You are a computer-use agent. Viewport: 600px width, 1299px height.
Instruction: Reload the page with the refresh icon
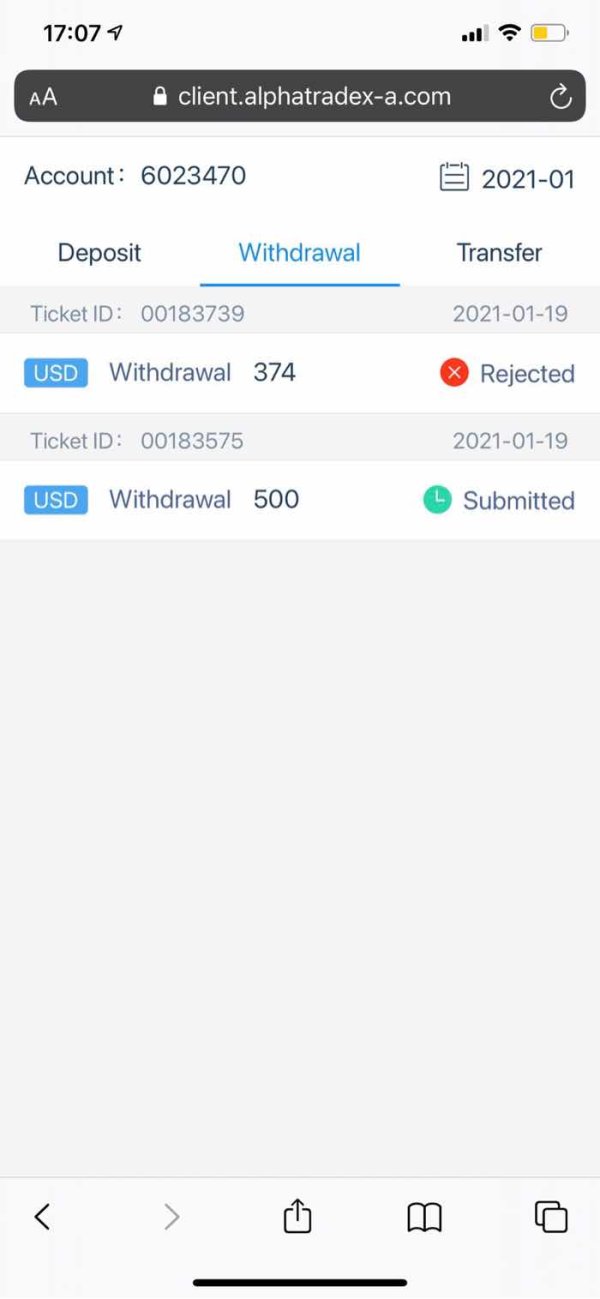(x=560, y=96)
